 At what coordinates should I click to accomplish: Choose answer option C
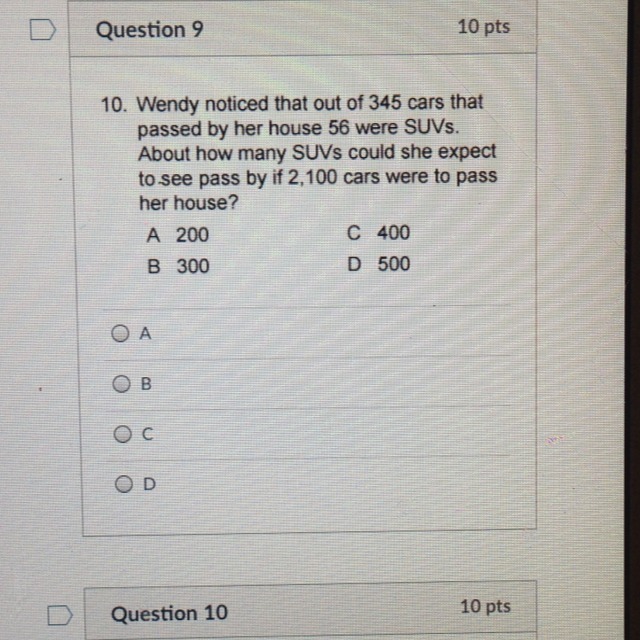[121, 434]
